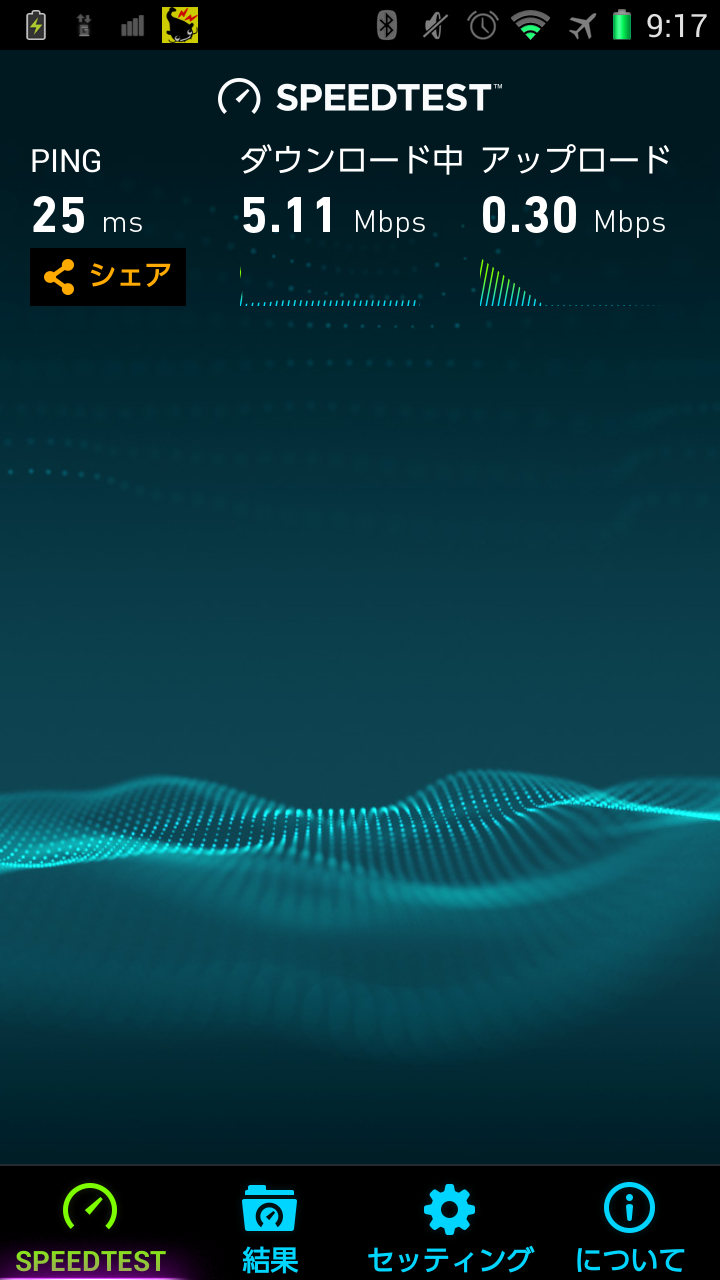Screen dimensions: 720x1280
Task: Select the SPEEDTEST tab
Action: pyautogui.click(x=90, y=1225)
